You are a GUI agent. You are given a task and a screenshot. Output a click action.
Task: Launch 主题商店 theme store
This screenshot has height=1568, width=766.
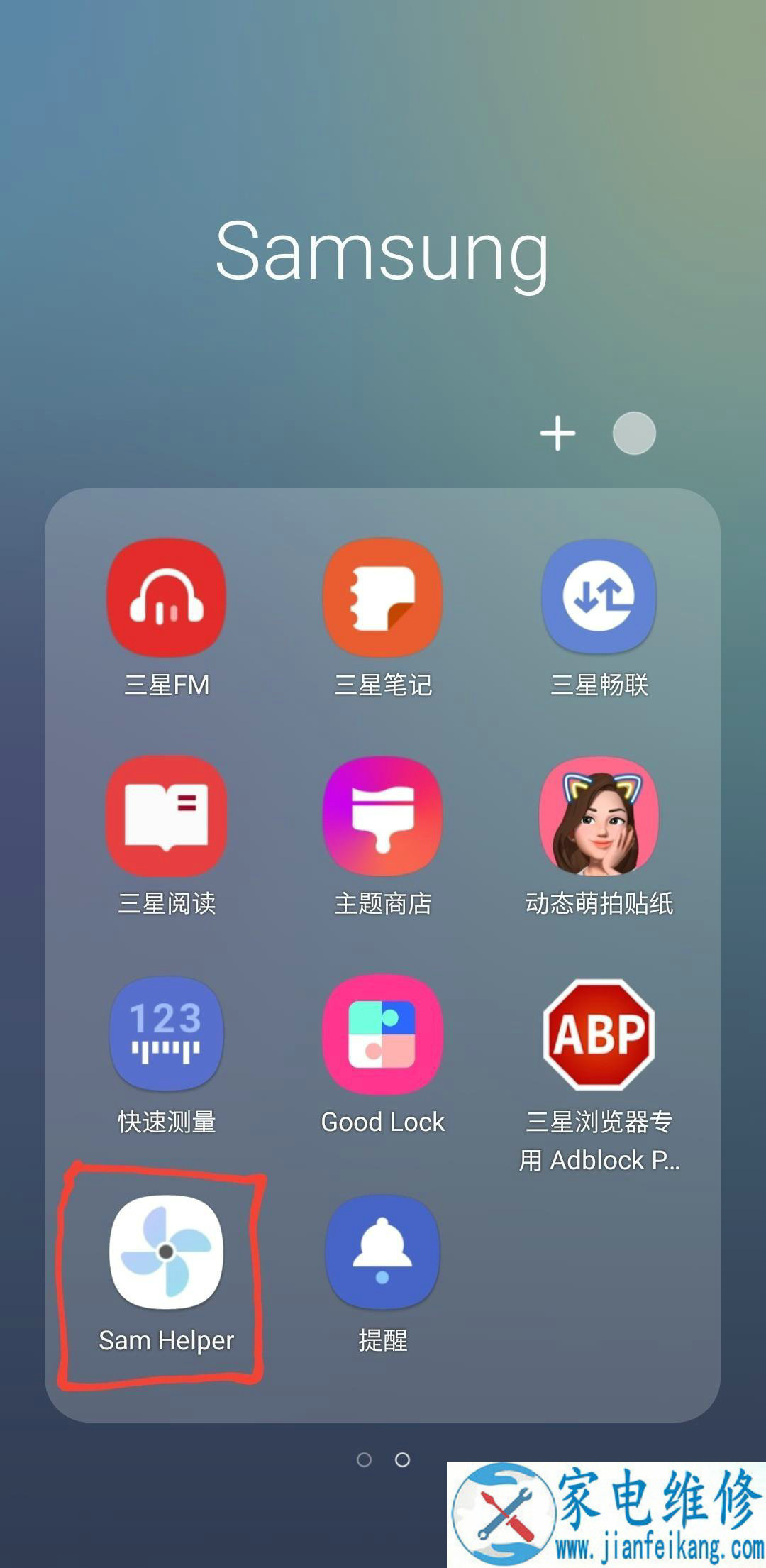coord(382,816)
